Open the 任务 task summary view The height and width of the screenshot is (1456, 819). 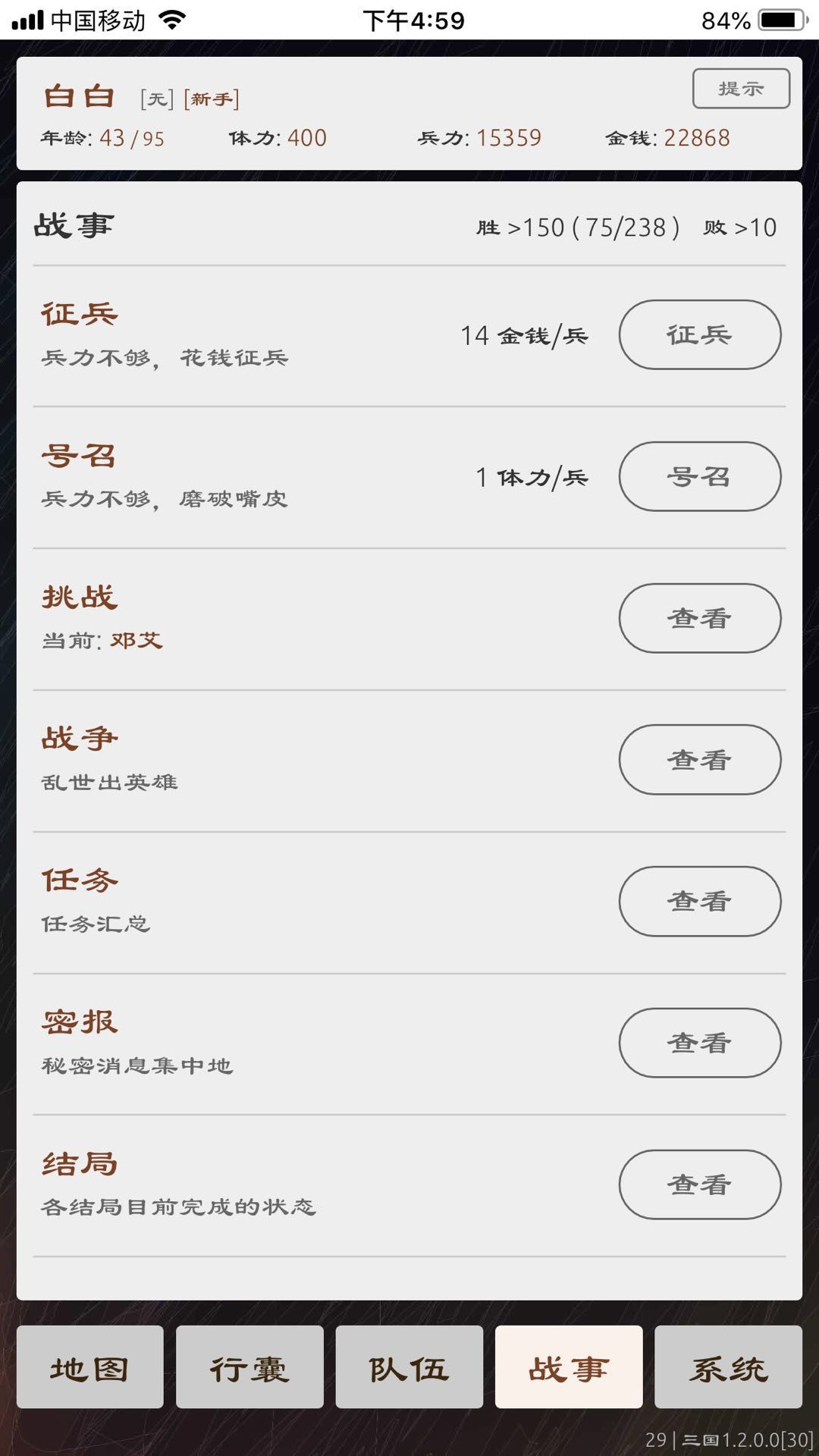point(698,901)
